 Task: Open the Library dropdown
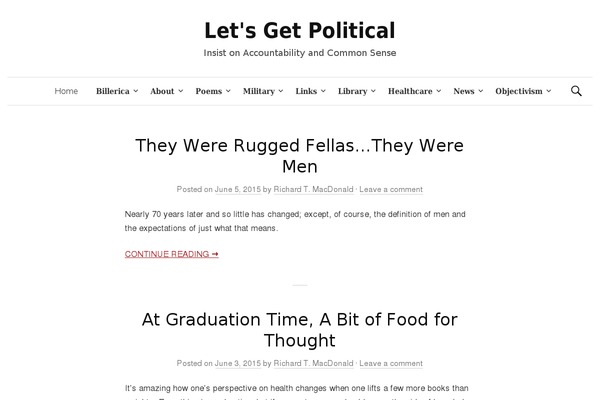356,91
